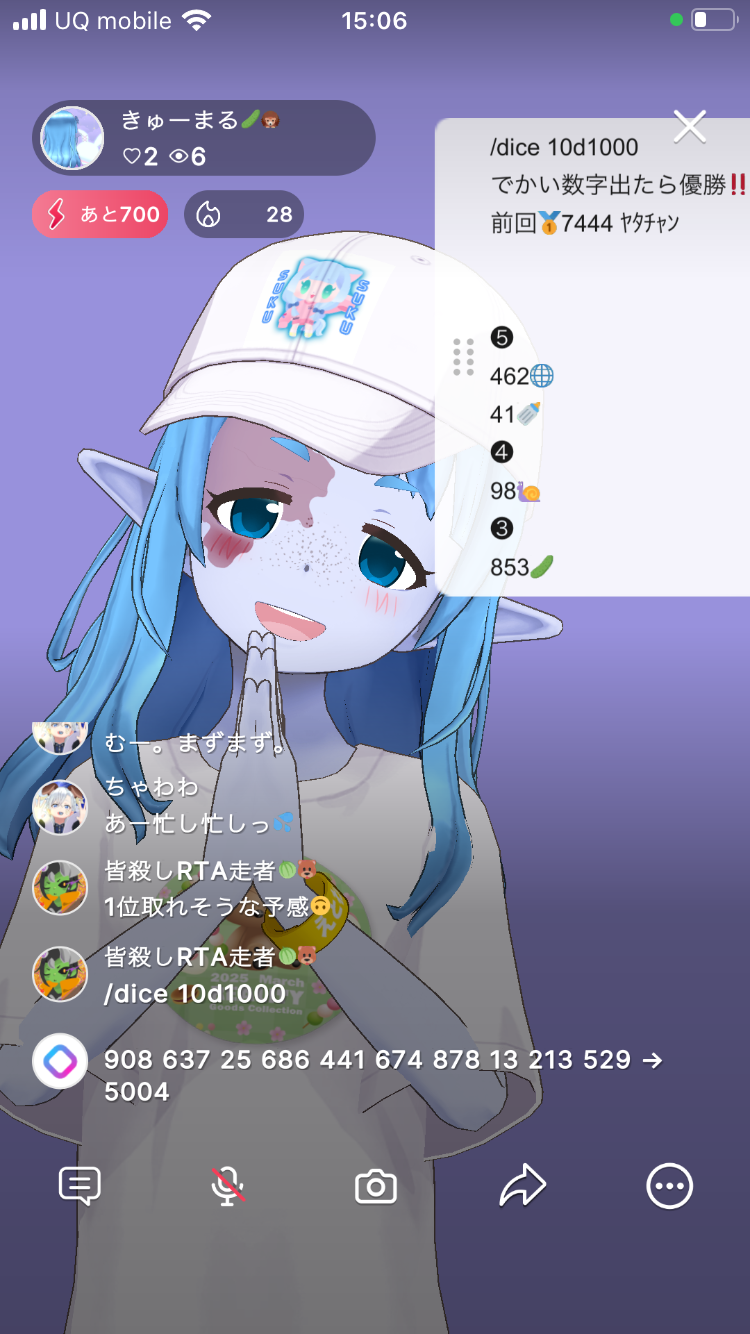Open the comment input icon
Viewport: 750px width, 1334px height.
pos(80,1187)
